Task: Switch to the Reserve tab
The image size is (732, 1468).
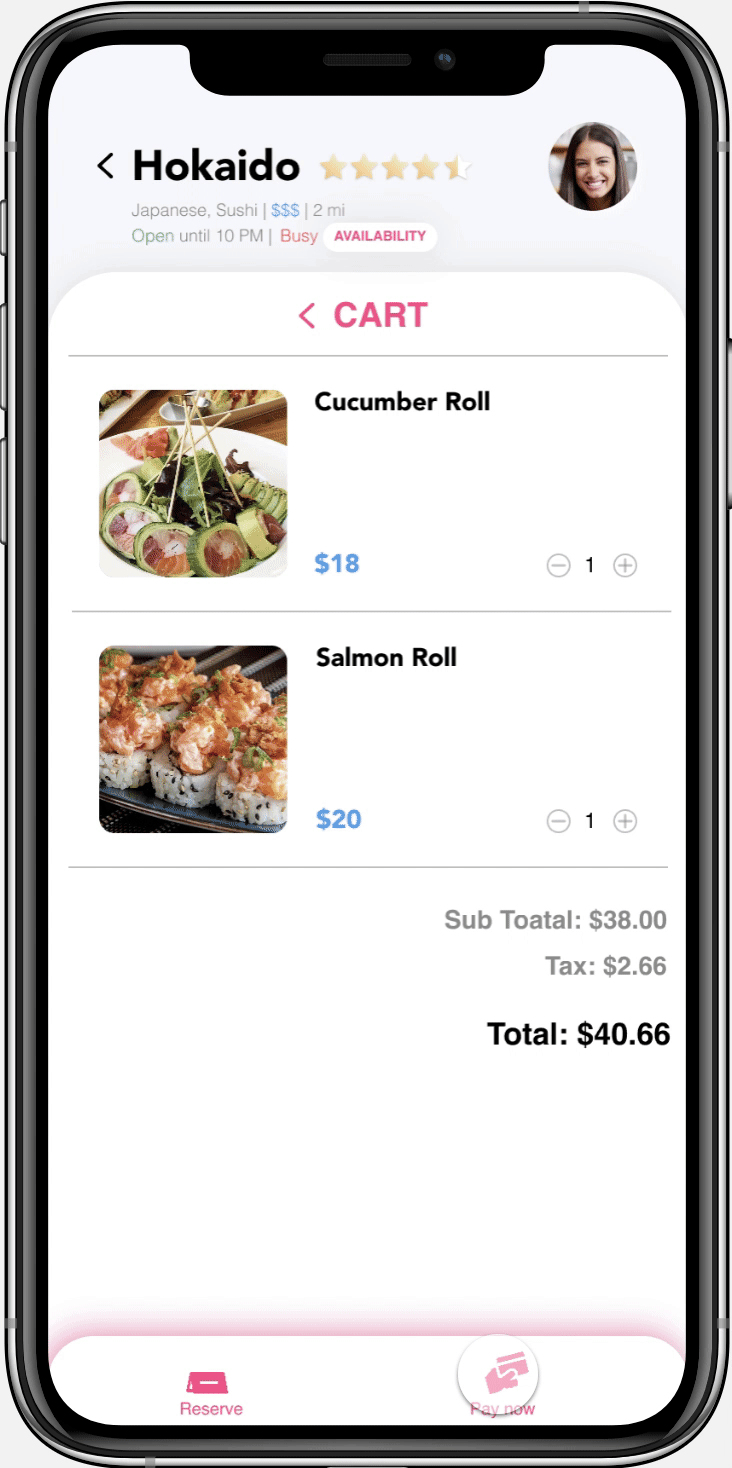Action: point(210,1392)
